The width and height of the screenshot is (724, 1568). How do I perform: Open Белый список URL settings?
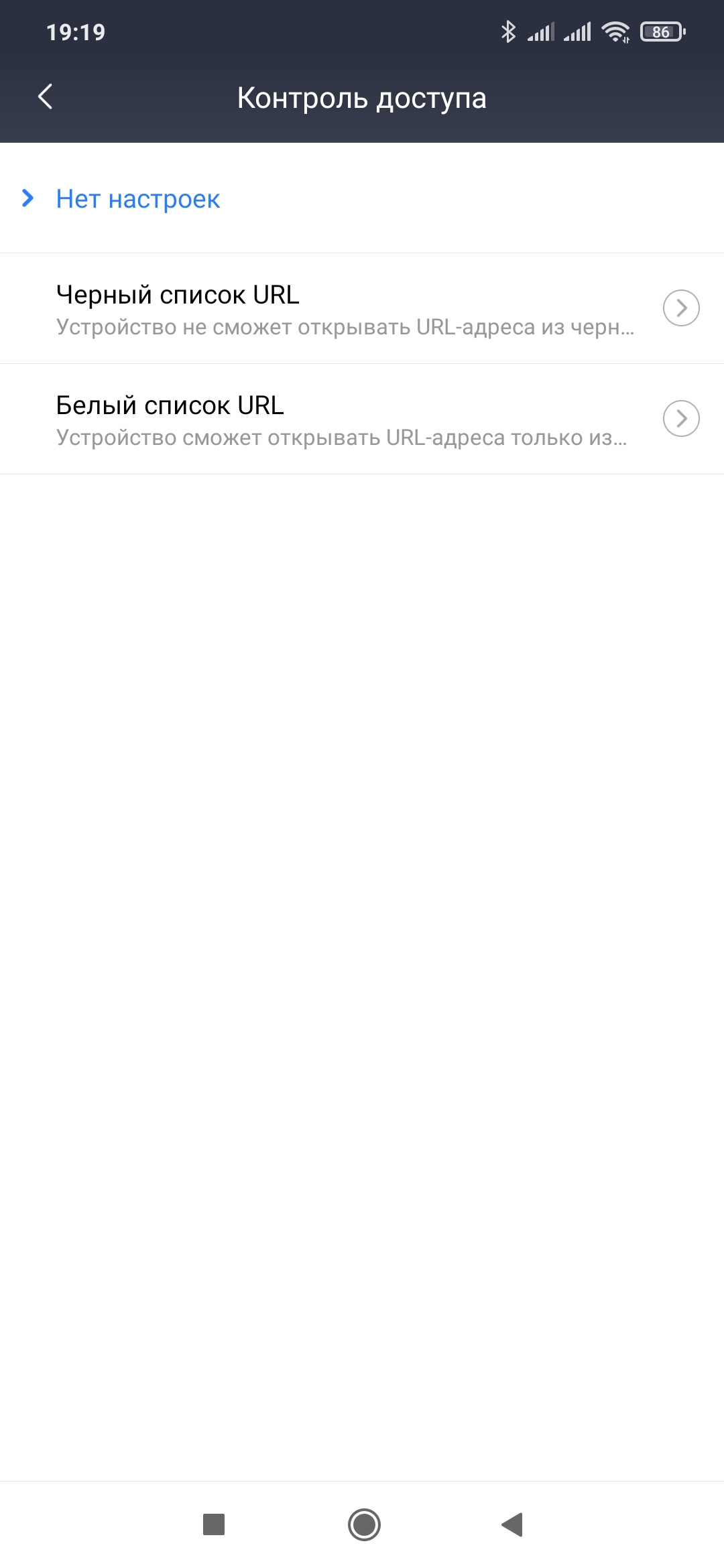362,419
